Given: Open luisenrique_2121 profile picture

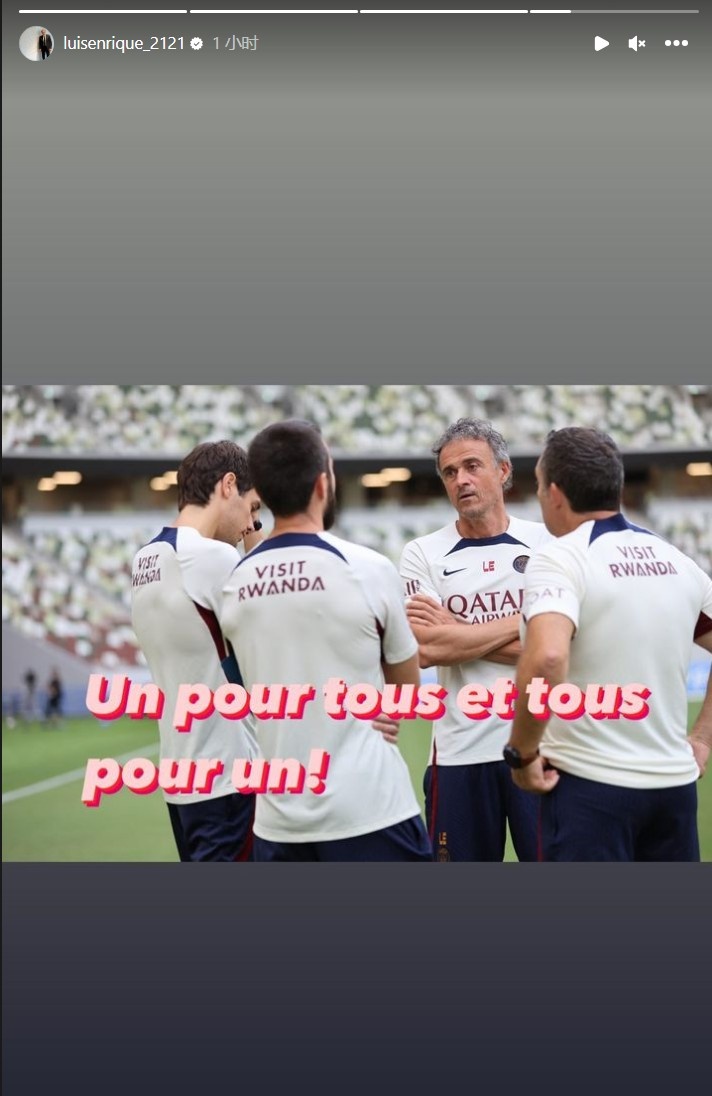Looking at the screenshot, I should [36, 44].
